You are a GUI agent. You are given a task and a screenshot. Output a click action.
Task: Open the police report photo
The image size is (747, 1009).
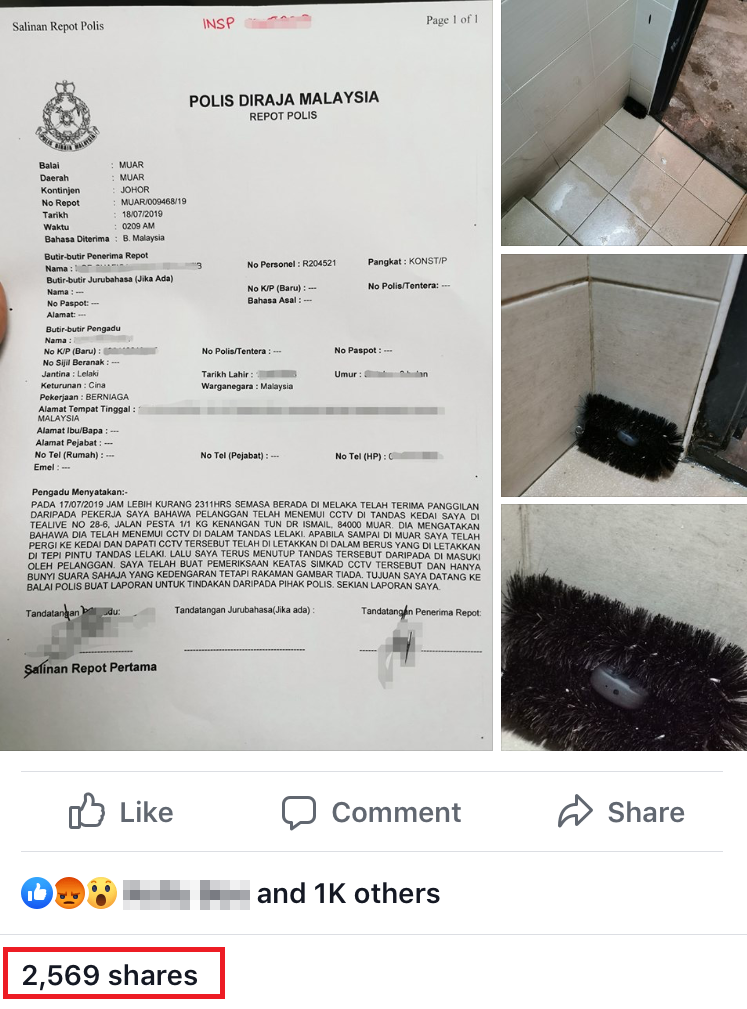[x=248, y=375]
